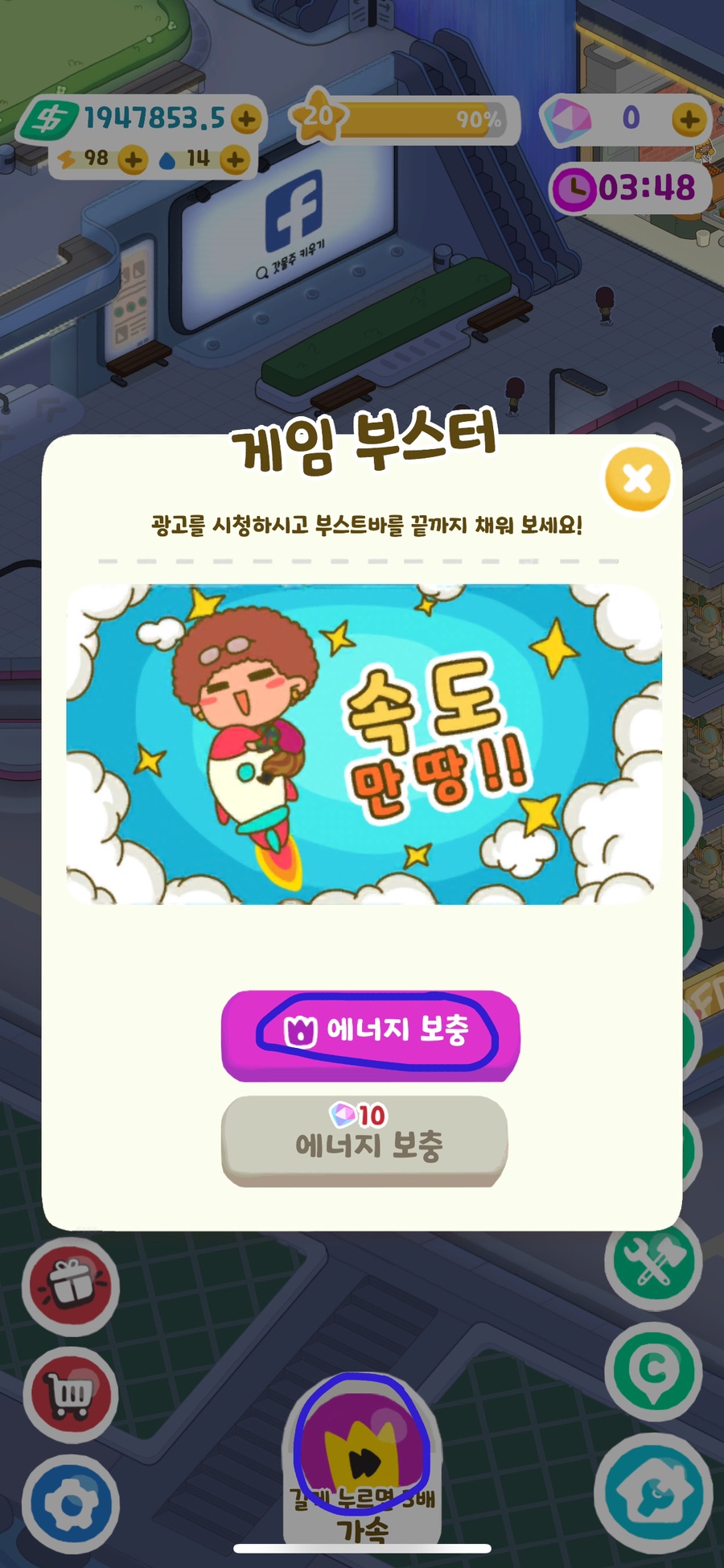Open the house wrench build button
The height and width of the screenshot is (1568, 724).
(x=653, y=1492)
